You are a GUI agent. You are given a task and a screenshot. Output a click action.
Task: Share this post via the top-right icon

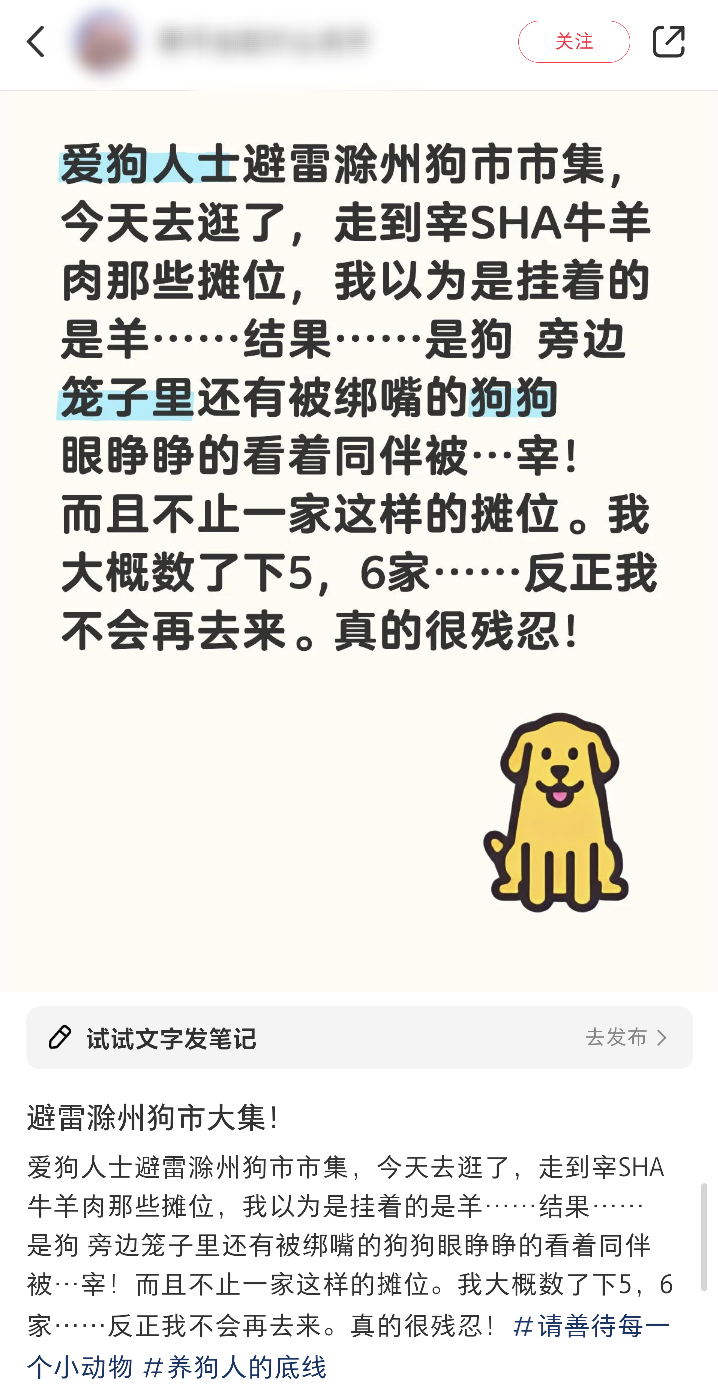point(668,41)
